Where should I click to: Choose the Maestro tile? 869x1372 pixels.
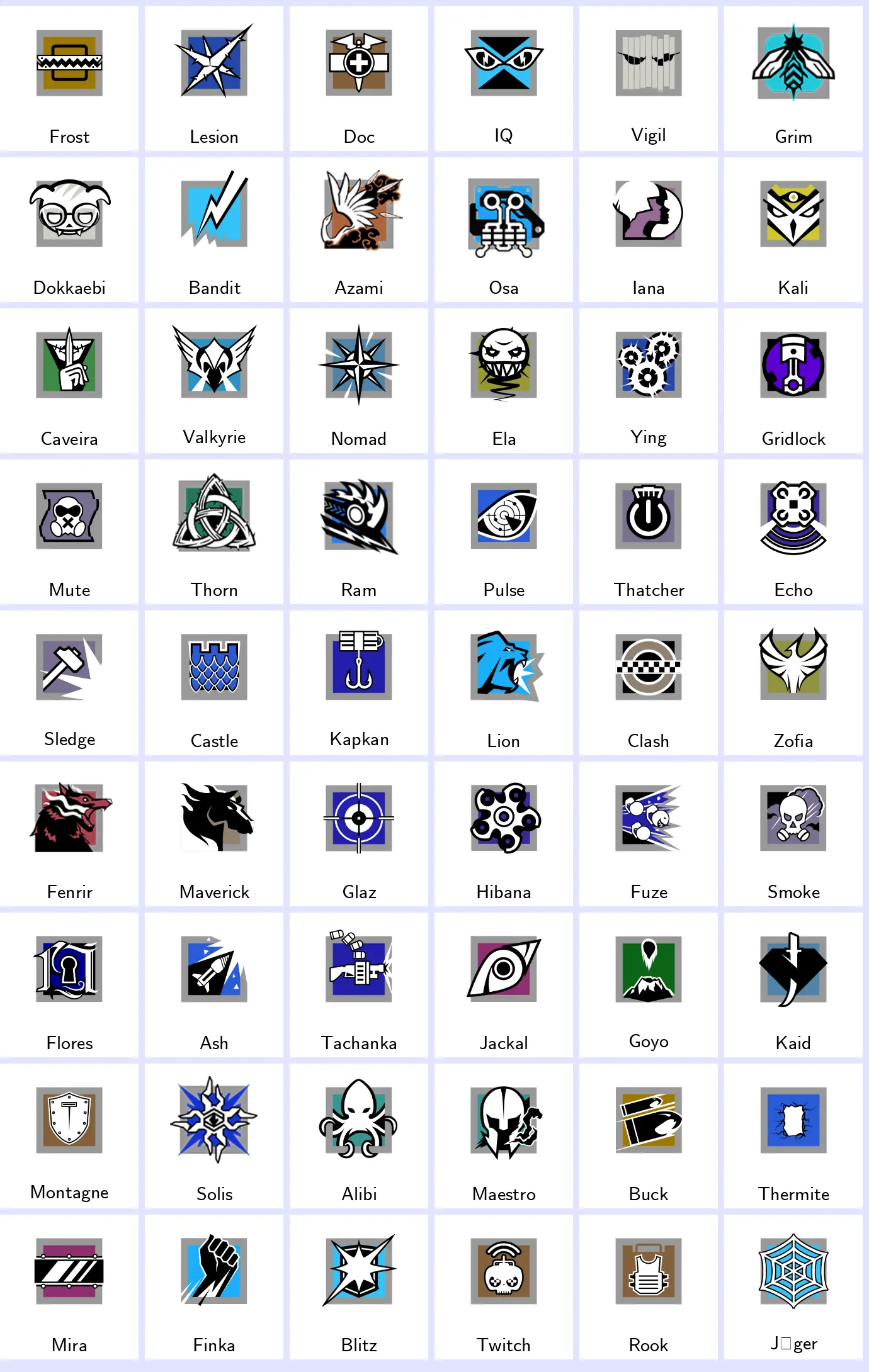pos(504,1136)
